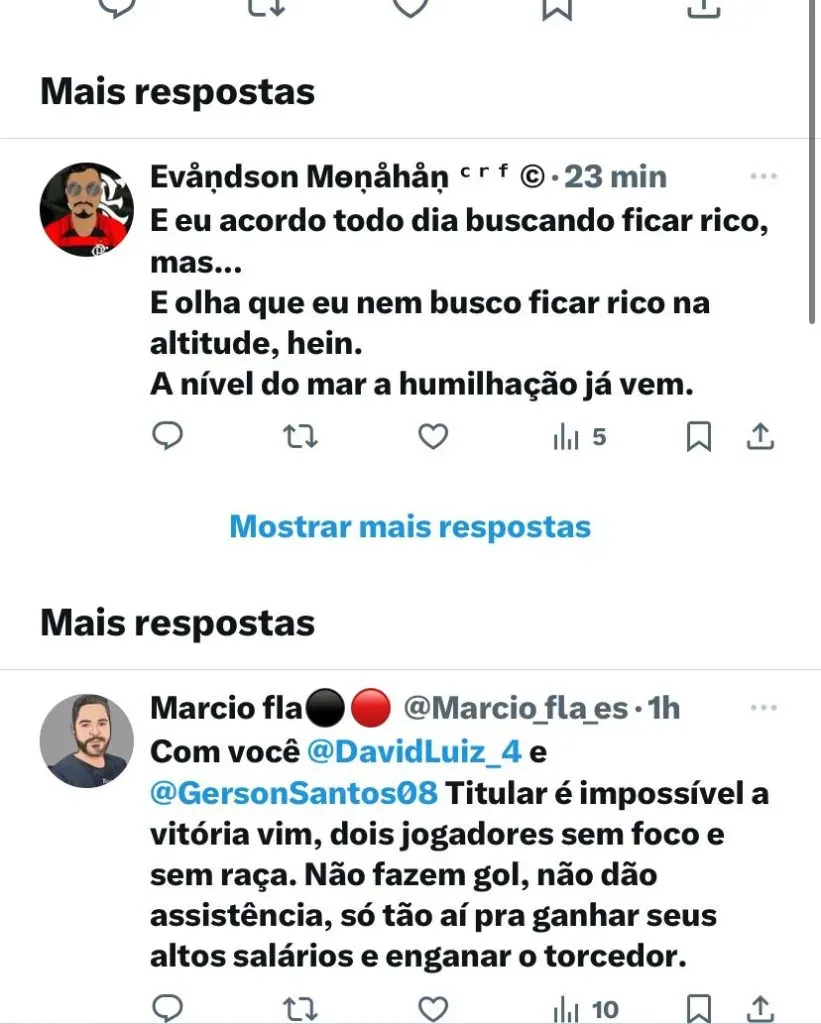Share Marcio fla's reply
Viewport: 821px width, 1024px height.
coord(759,1007)
